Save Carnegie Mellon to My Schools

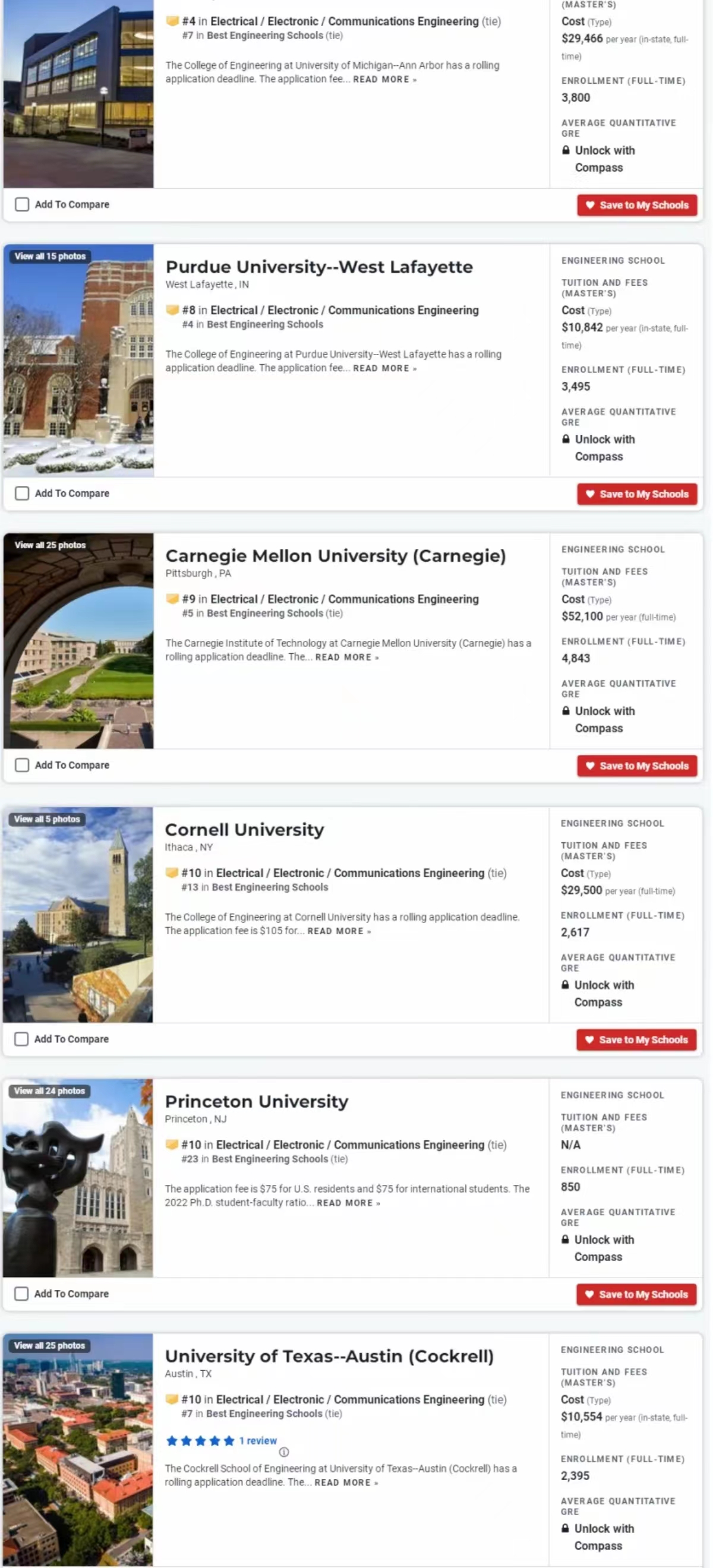(636, 766)
